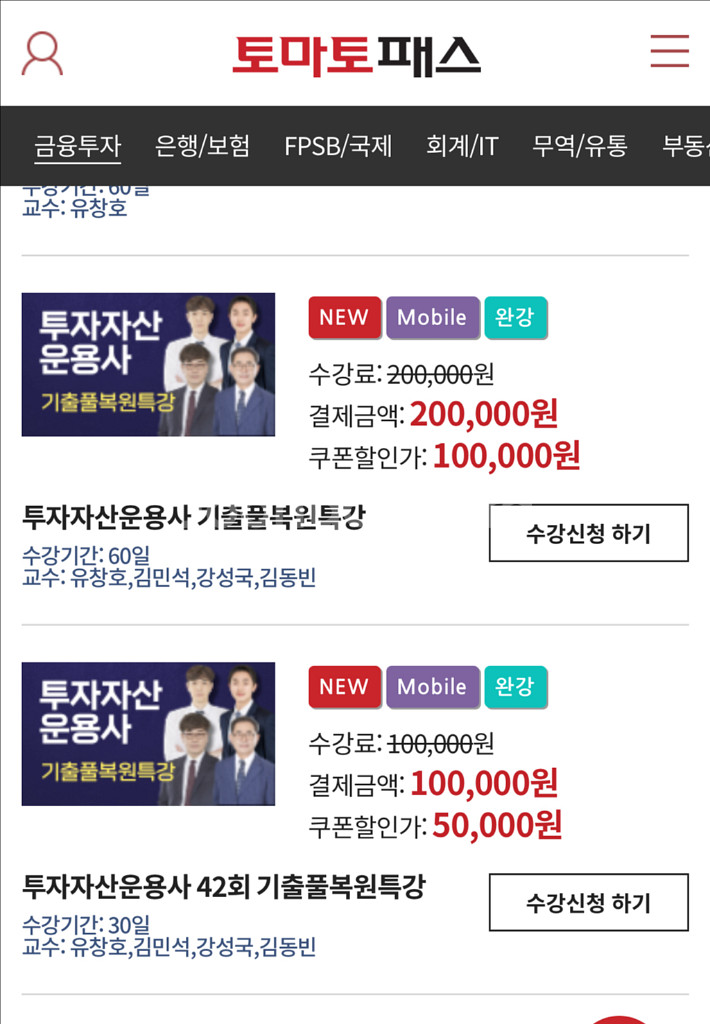Switch to the 금융투자 tab

[77, 146]
